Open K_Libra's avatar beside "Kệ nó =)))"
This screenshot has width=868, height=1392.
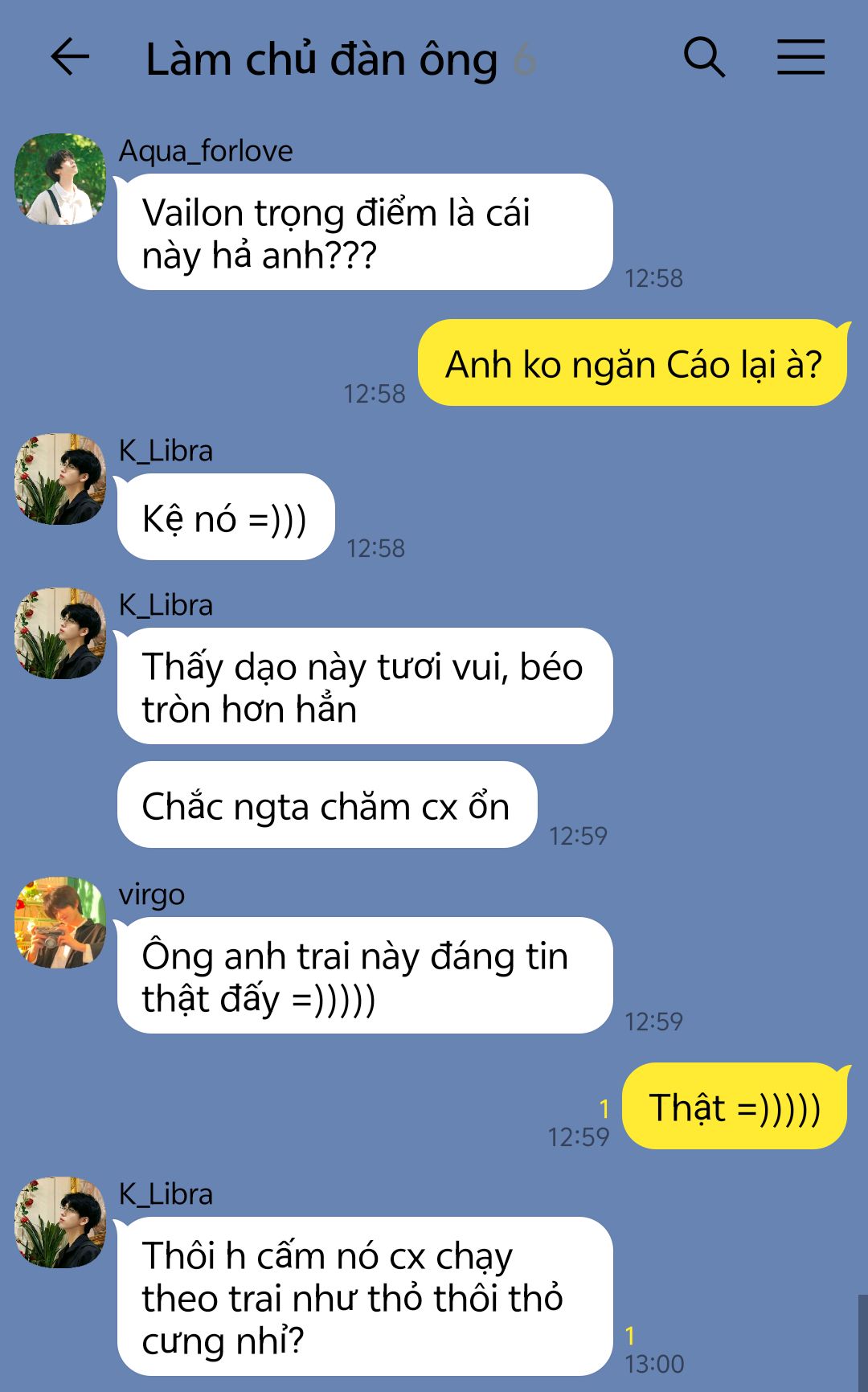tap(60, 479)
